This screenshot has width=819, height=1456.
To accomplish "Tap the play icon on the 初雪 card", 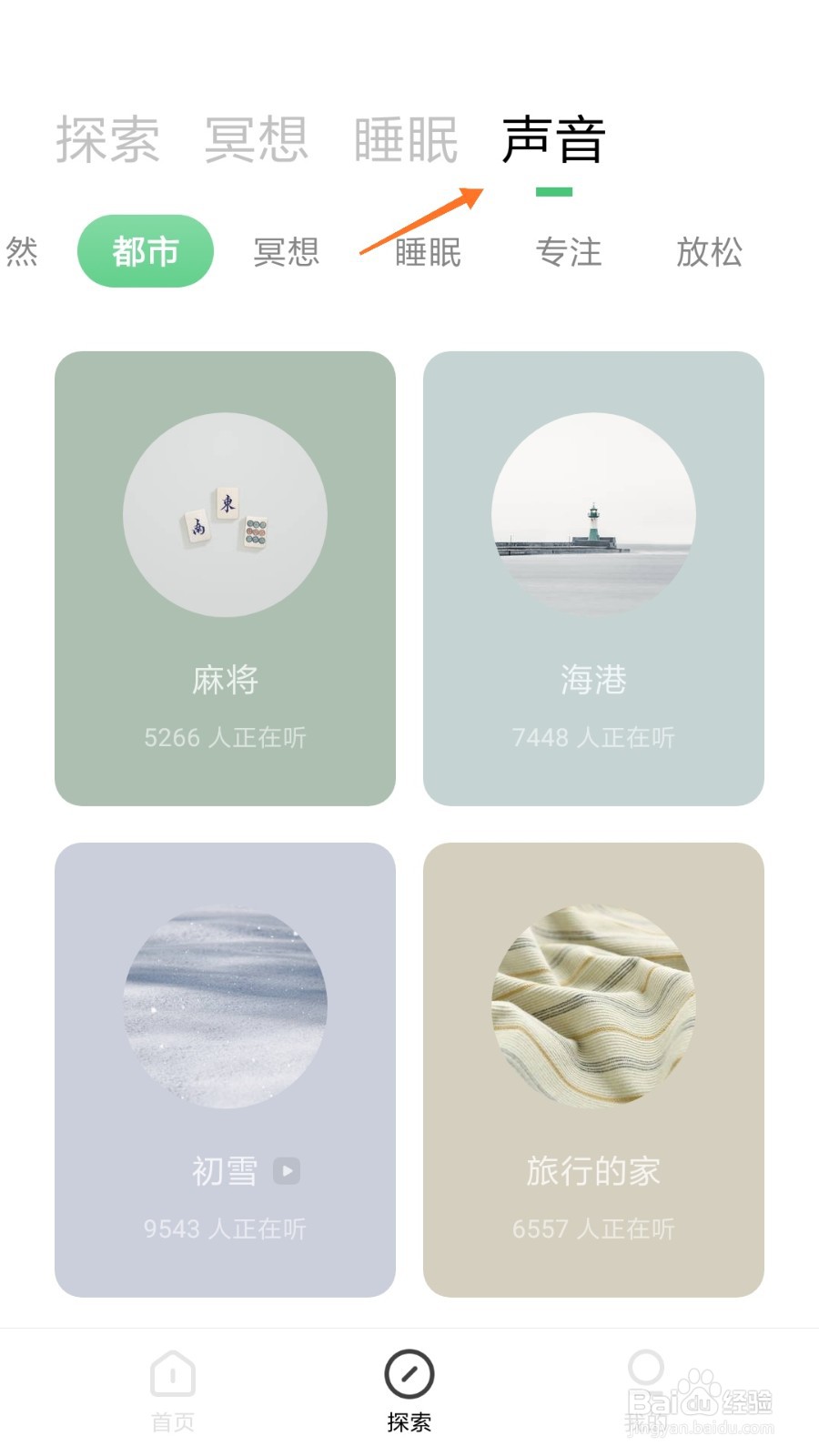I will (288, 1171).
